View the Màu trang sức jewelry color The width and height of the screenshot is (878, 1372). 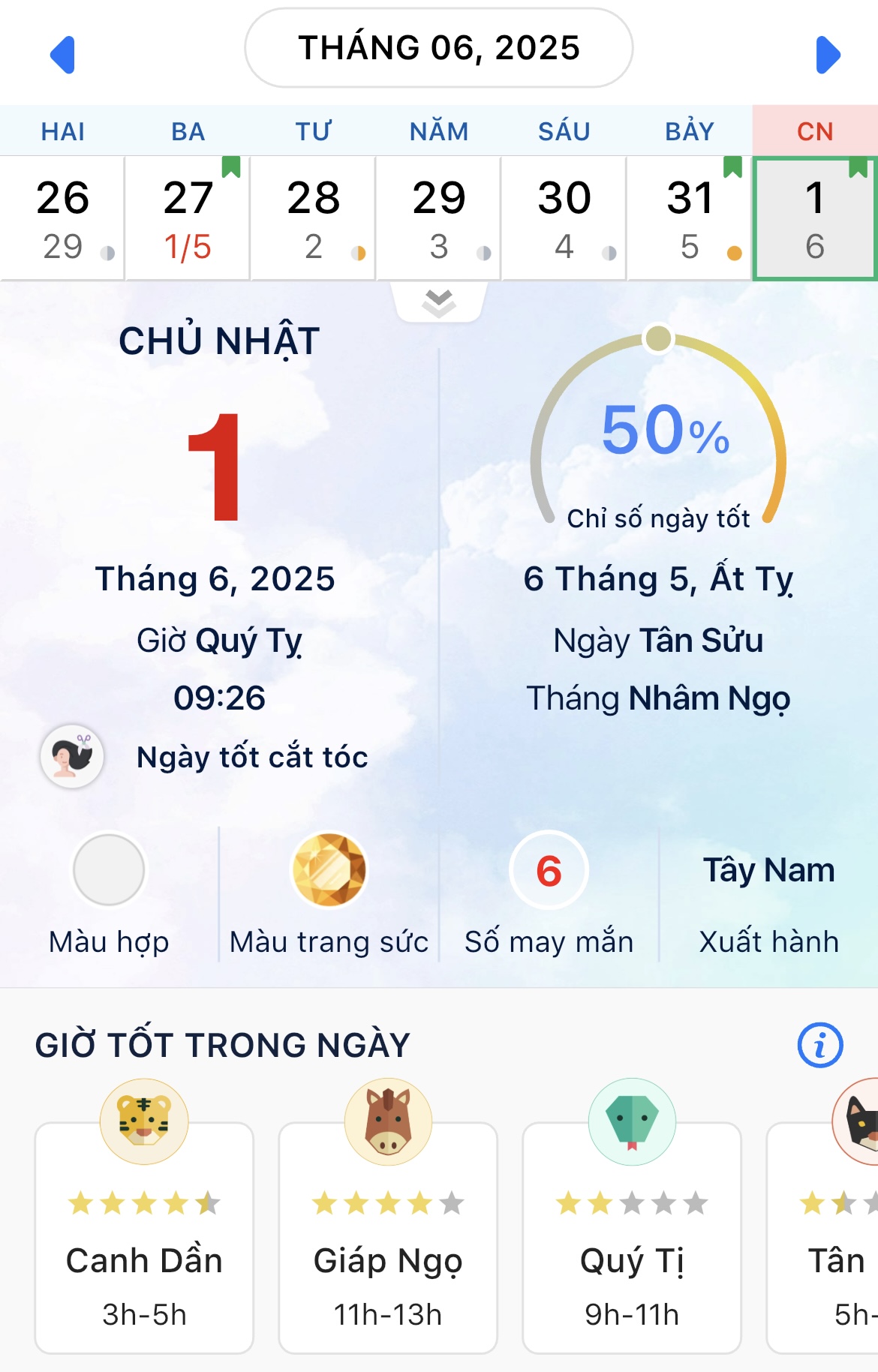(x=329, y=870)
